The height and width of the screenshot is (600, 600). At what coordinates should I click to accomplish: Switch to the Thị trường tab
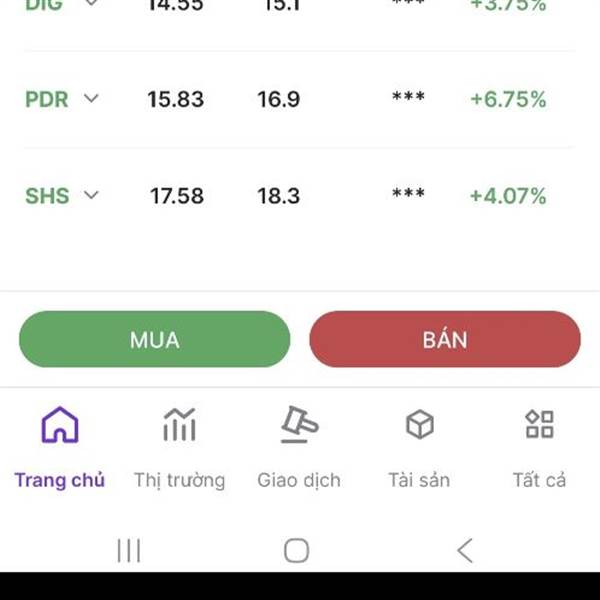tap(180, 447)
